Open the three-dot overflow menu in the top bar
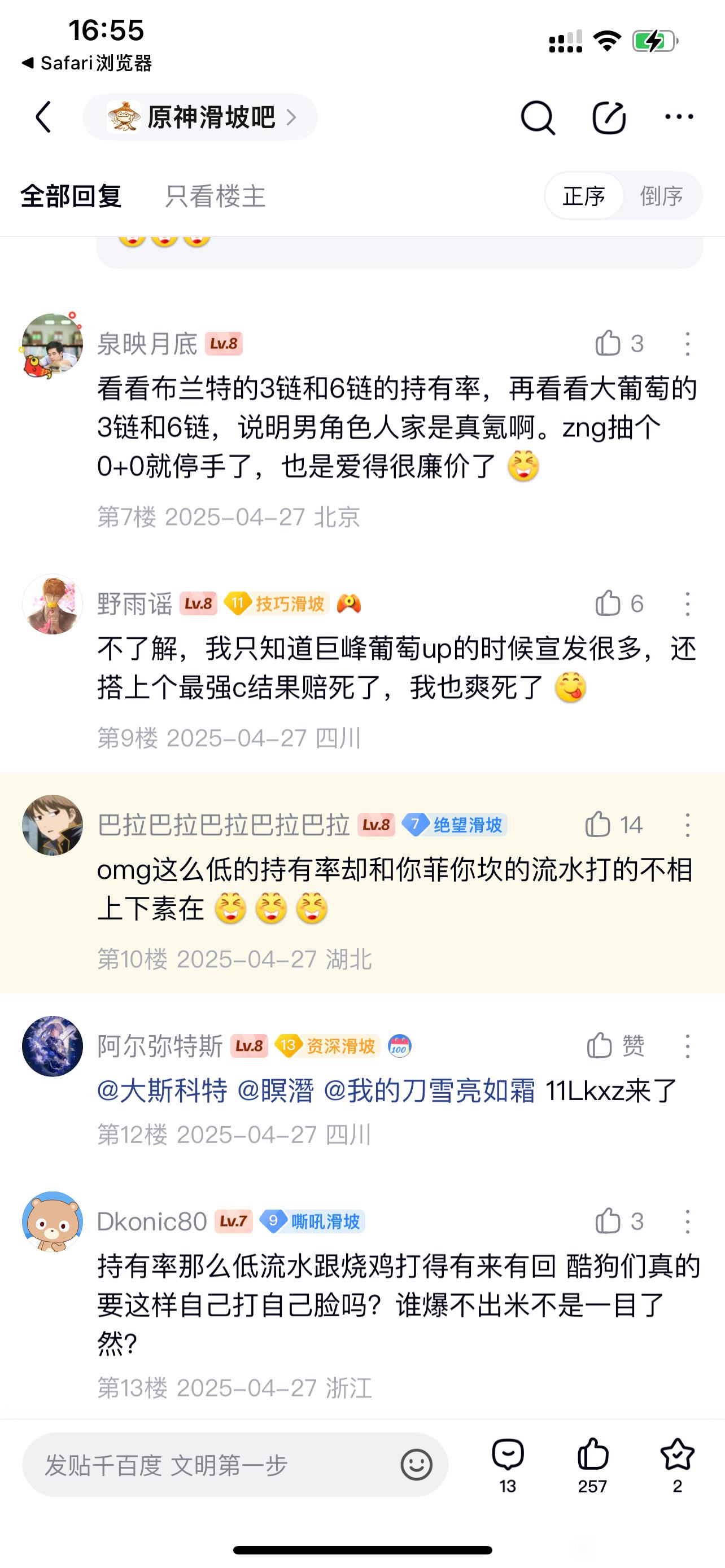The image size is (725, 1568). (x=679, y=117)
